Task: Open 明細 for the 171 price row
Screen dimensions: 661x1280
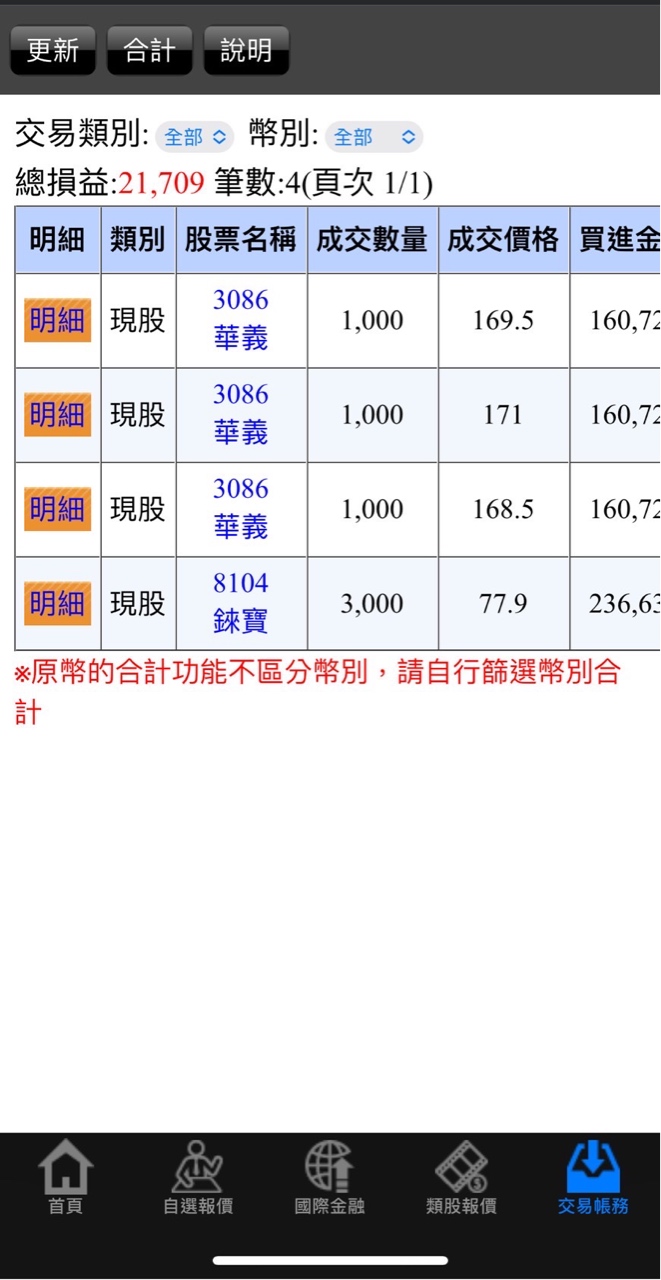Action: click(57, 415)
